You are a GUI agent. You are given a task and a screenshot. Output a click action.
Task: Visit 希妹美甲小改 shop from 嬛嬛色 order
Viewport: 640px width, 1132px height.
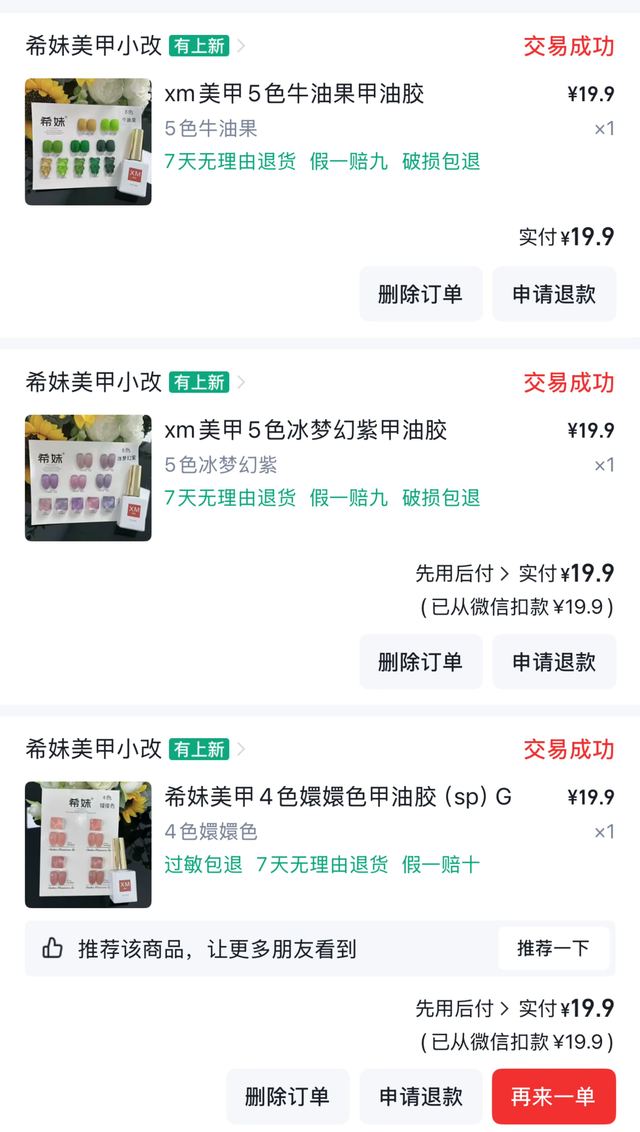click(x=93, y=749)
